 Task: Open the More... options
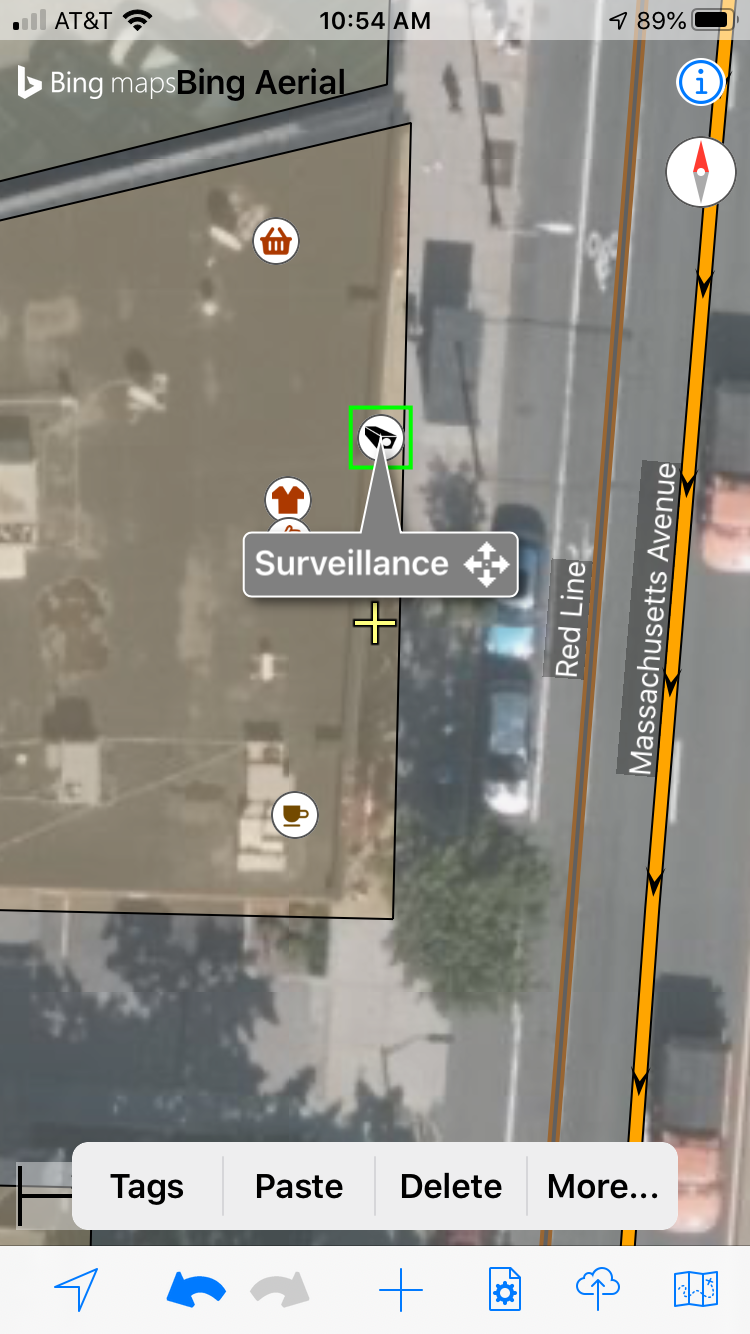coord(603,1186)
